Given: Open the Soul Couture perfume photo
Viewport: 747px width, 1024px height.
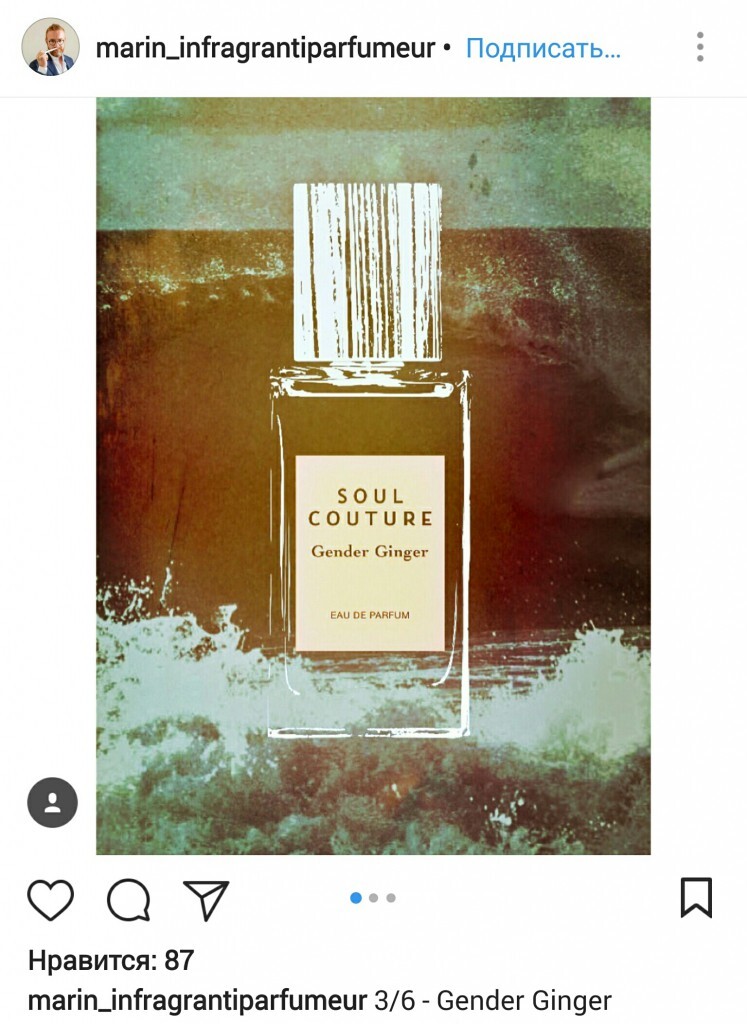Looking at the screenshot, I should click(x=373, y=475).
